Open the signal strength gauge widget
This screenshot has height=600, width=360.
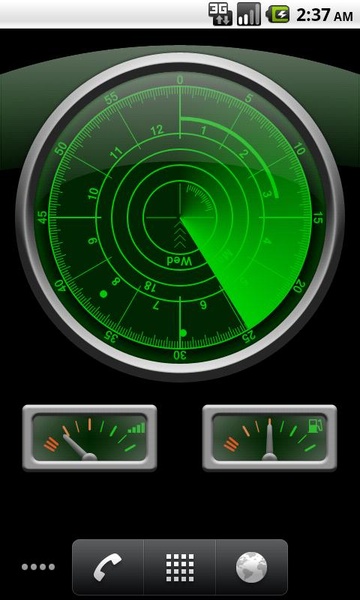[x=90, y=438]
